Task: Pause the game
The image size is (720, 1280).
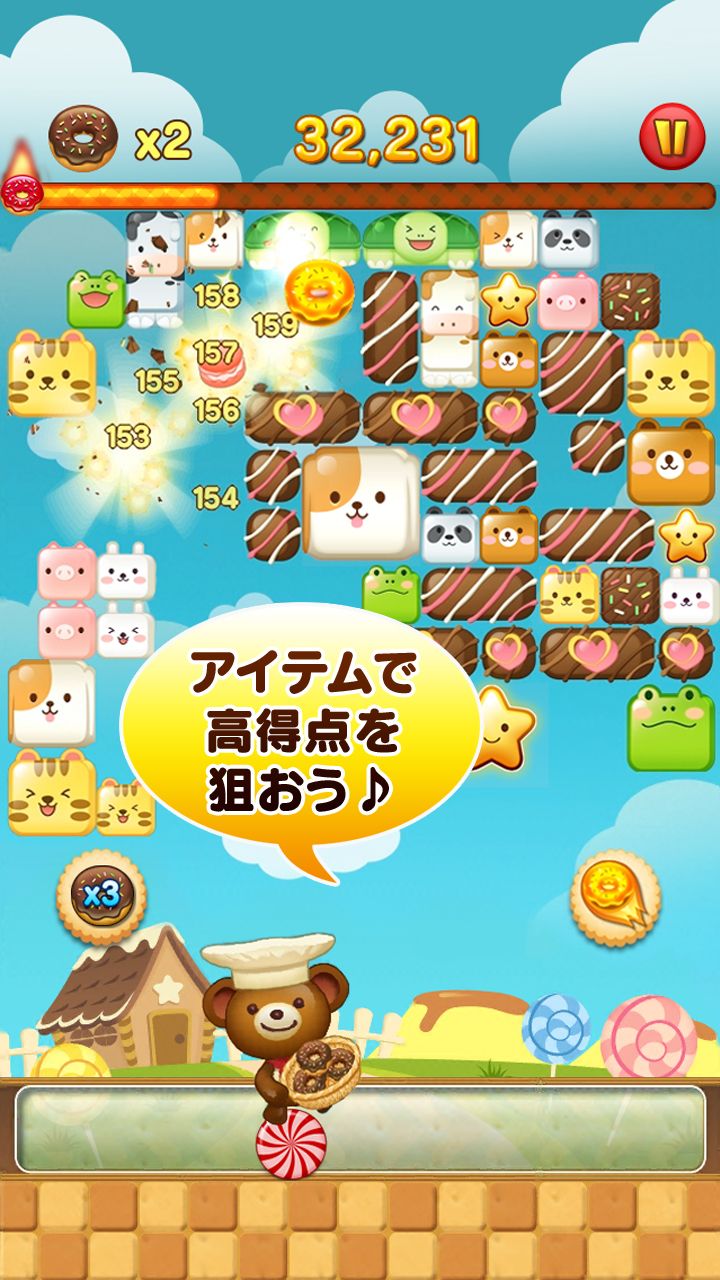Action: click(671, 137)
